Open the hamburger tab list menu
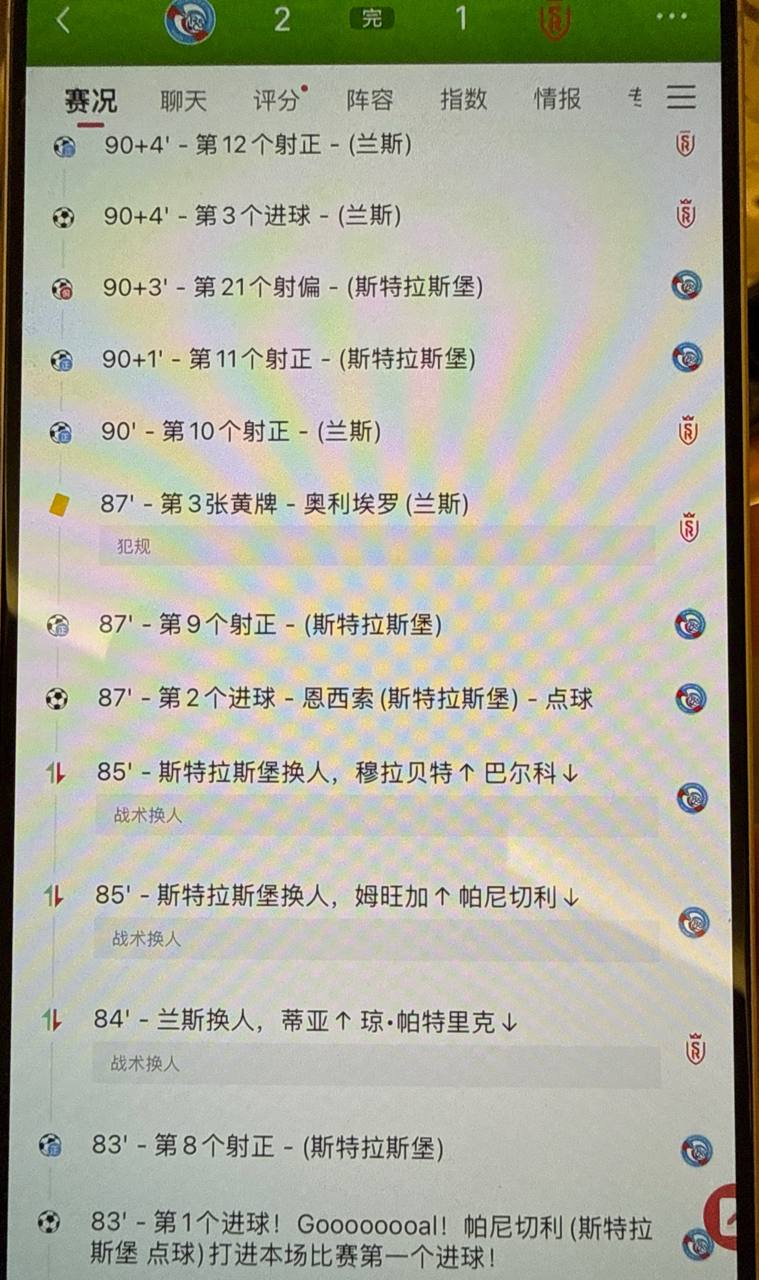The width and height of the screenshot is (759, 1280). 681,97
